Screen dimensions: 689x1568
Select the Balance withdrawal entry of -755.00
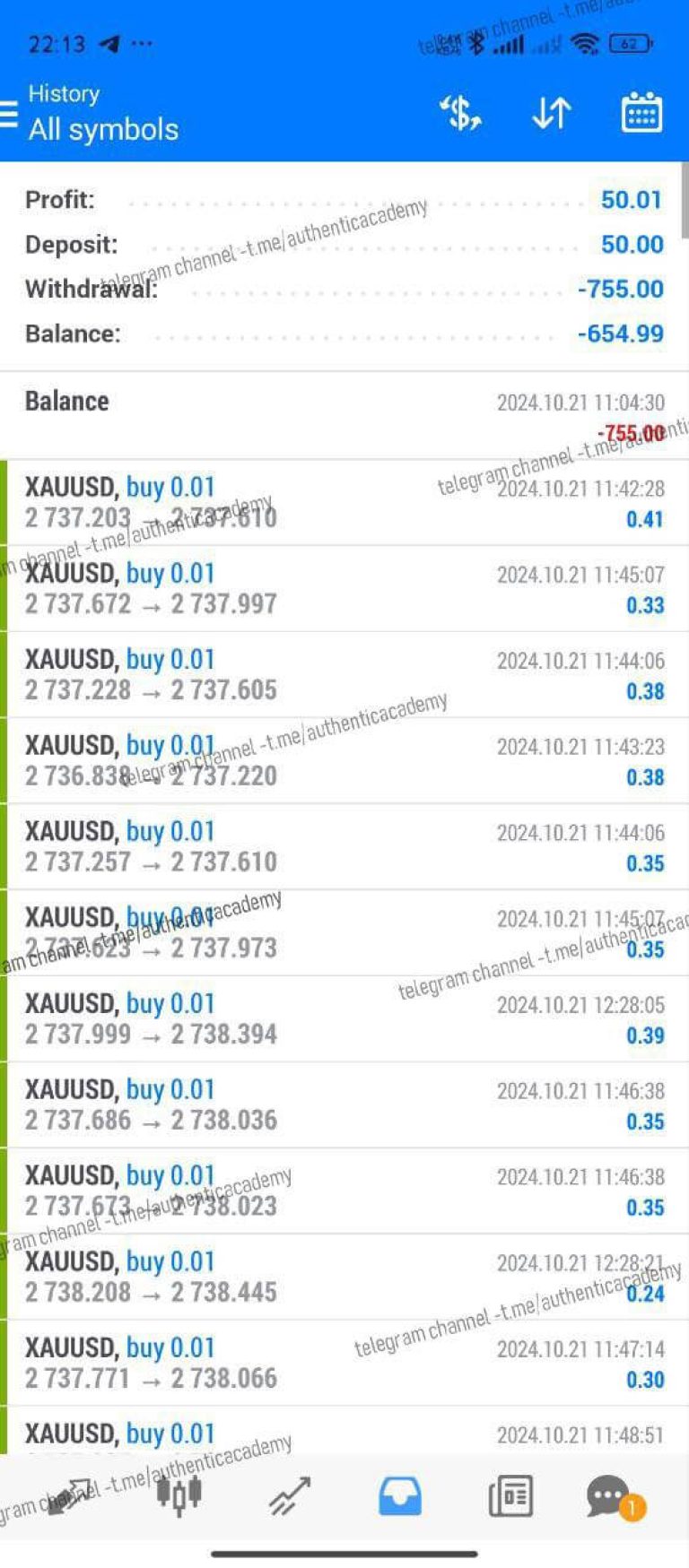[344, 414]
